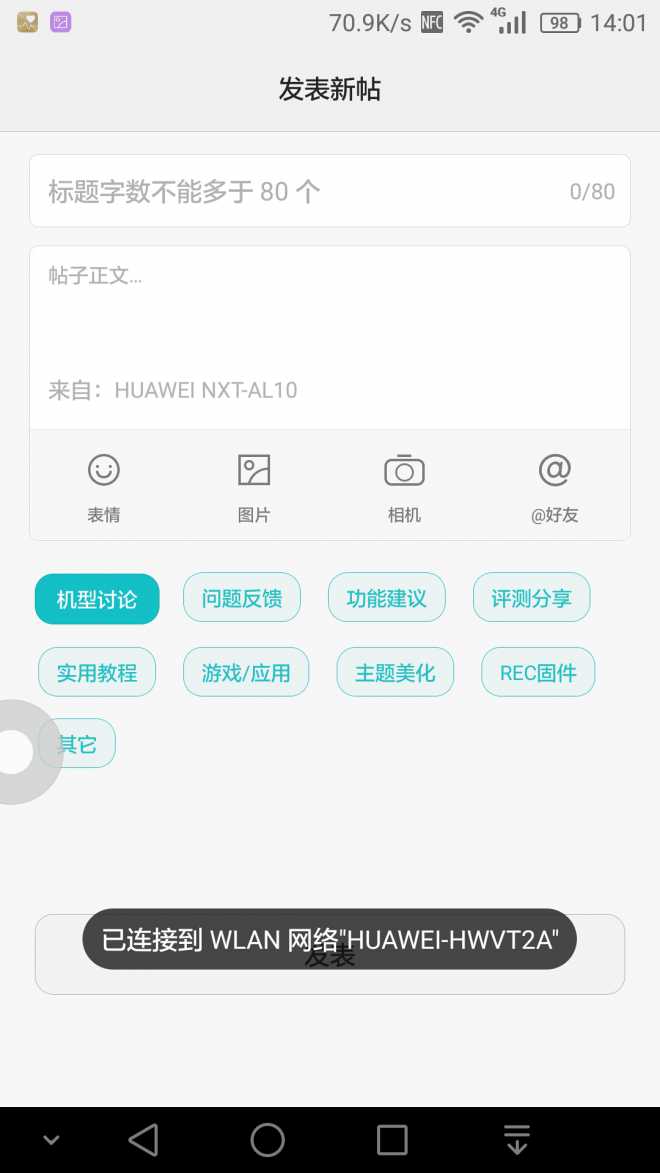Open the 相机 camera option
This screenshot has width=660, height=1173.
pos(404,487)
